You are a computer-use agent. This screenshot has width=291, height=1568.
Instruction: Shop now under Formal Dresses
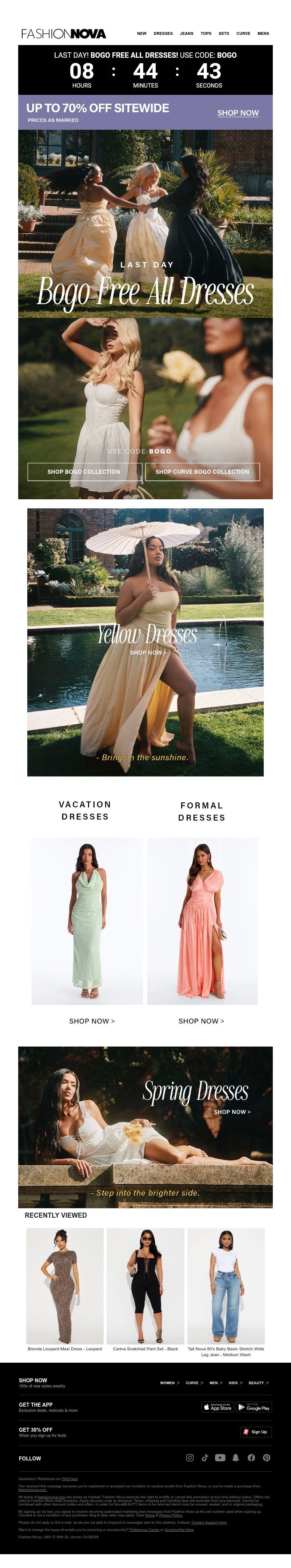201,1021
